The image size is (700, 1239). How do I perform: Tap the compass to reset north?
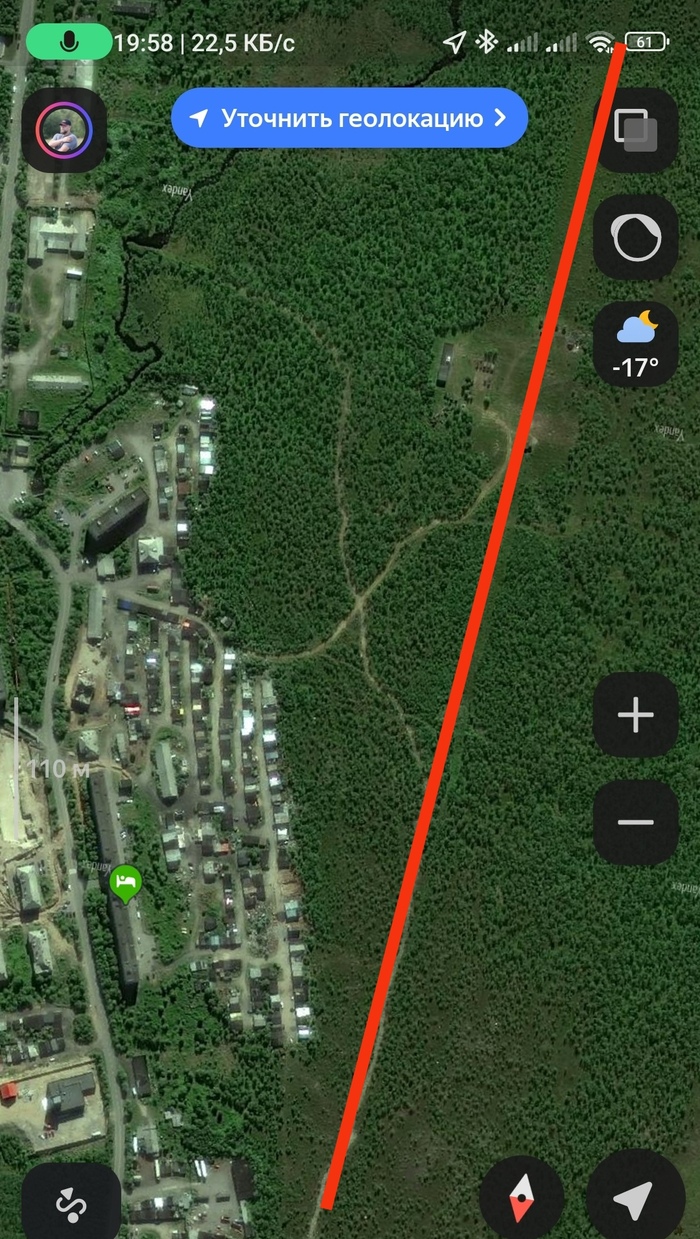click(522, 1200)
